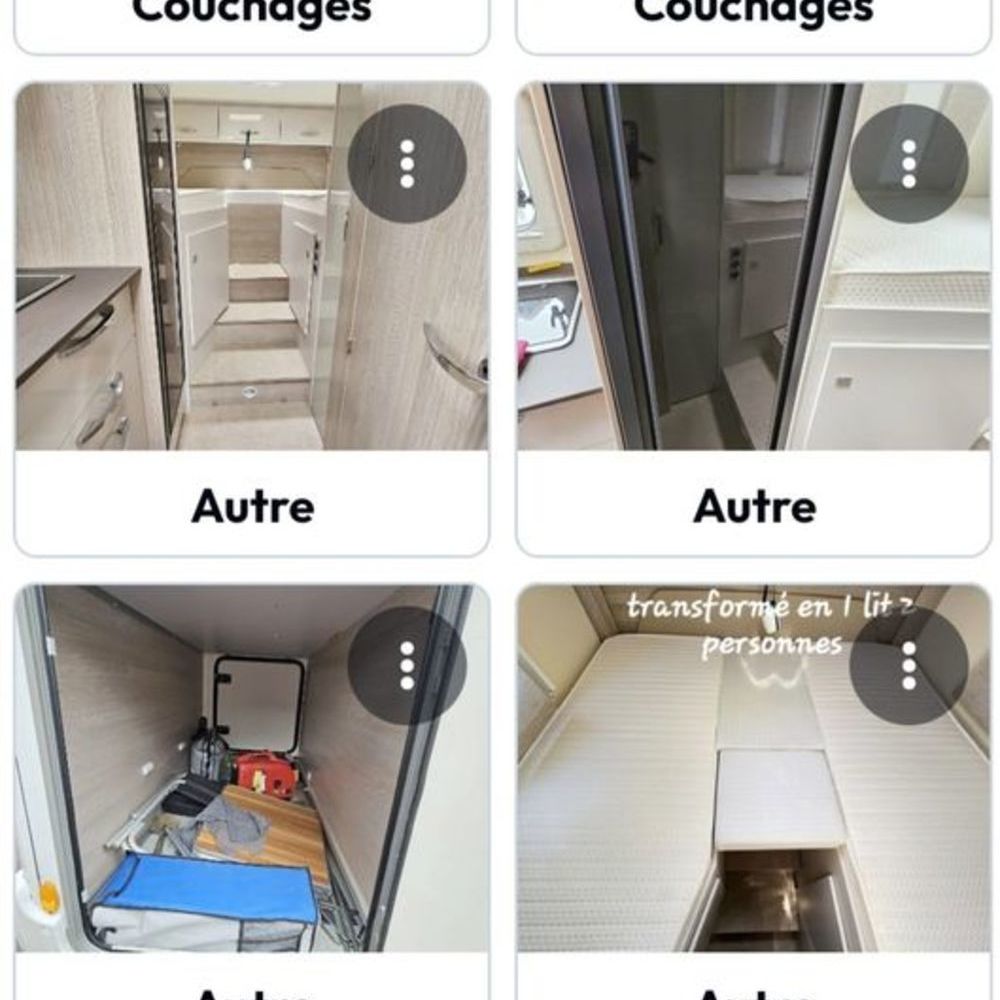Open three-dot menu on the 'transformé en 1 lit' photo

(909, 665)
